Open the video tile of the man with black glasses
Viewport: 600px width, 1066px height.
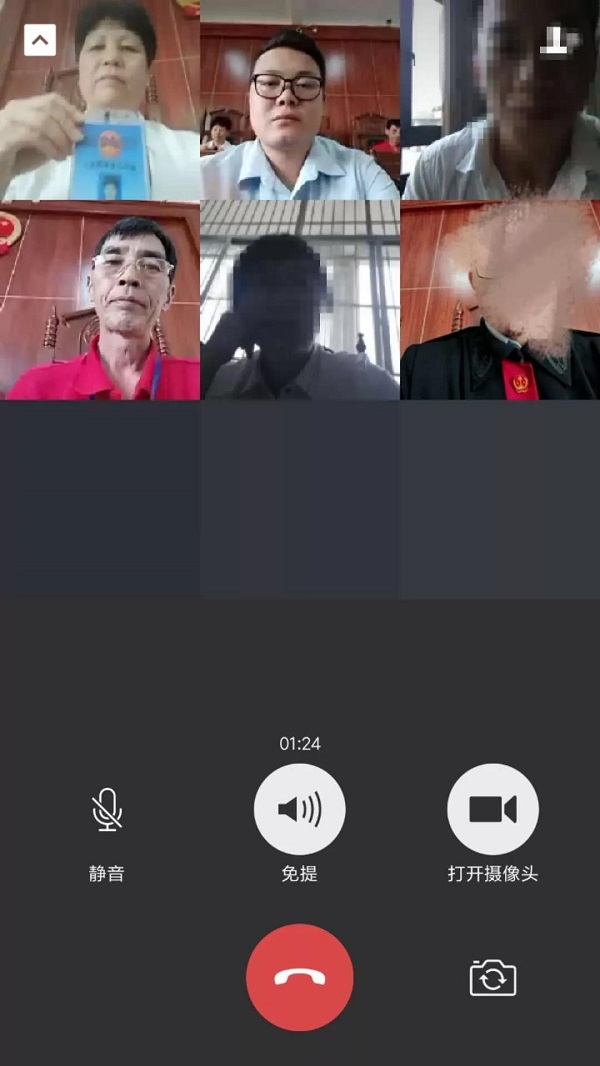tap(300, 100)
